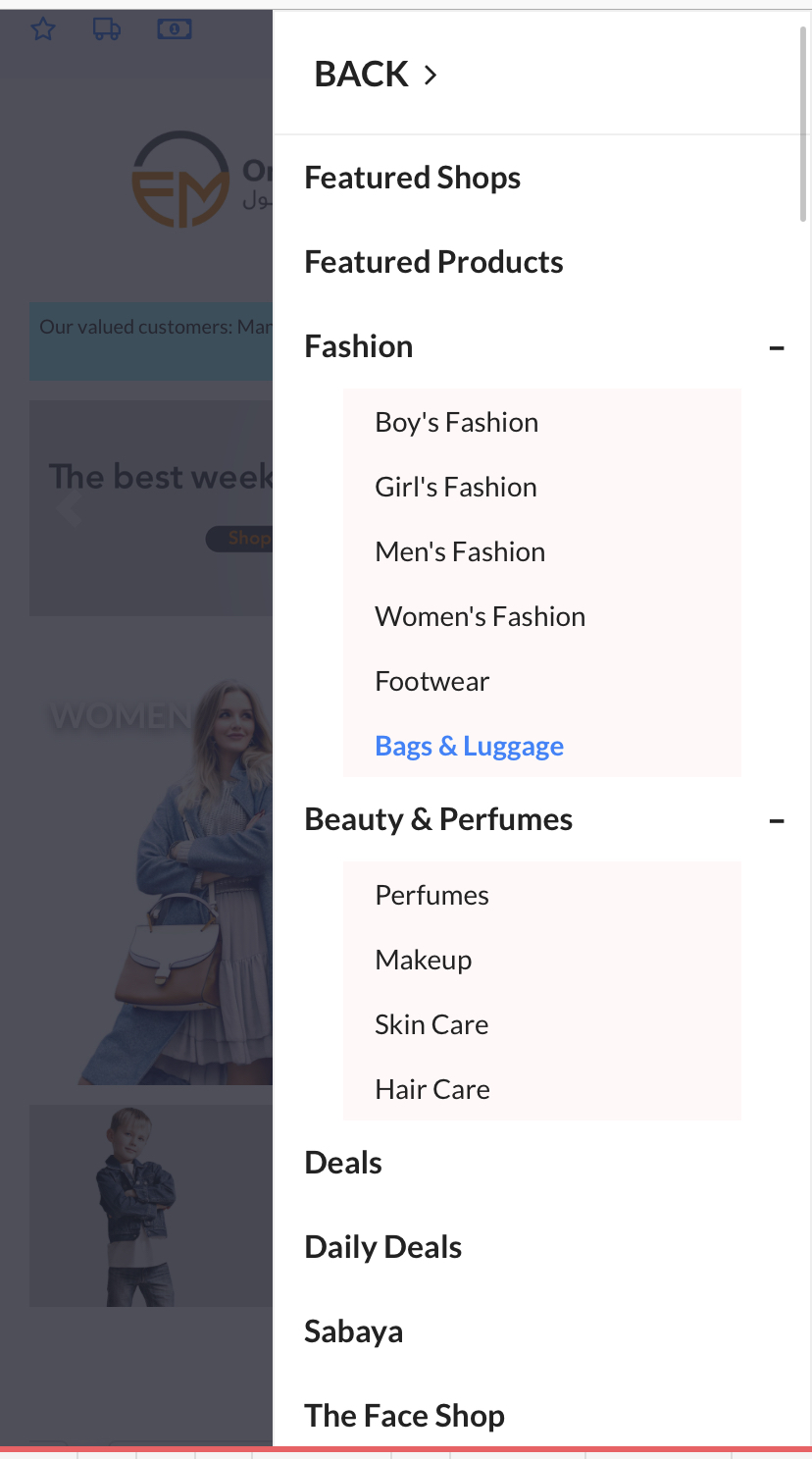The height and width of the screenshot is (1459, 812).
Task: Open Bags & Luggage
Action: [x=470, y=746]
